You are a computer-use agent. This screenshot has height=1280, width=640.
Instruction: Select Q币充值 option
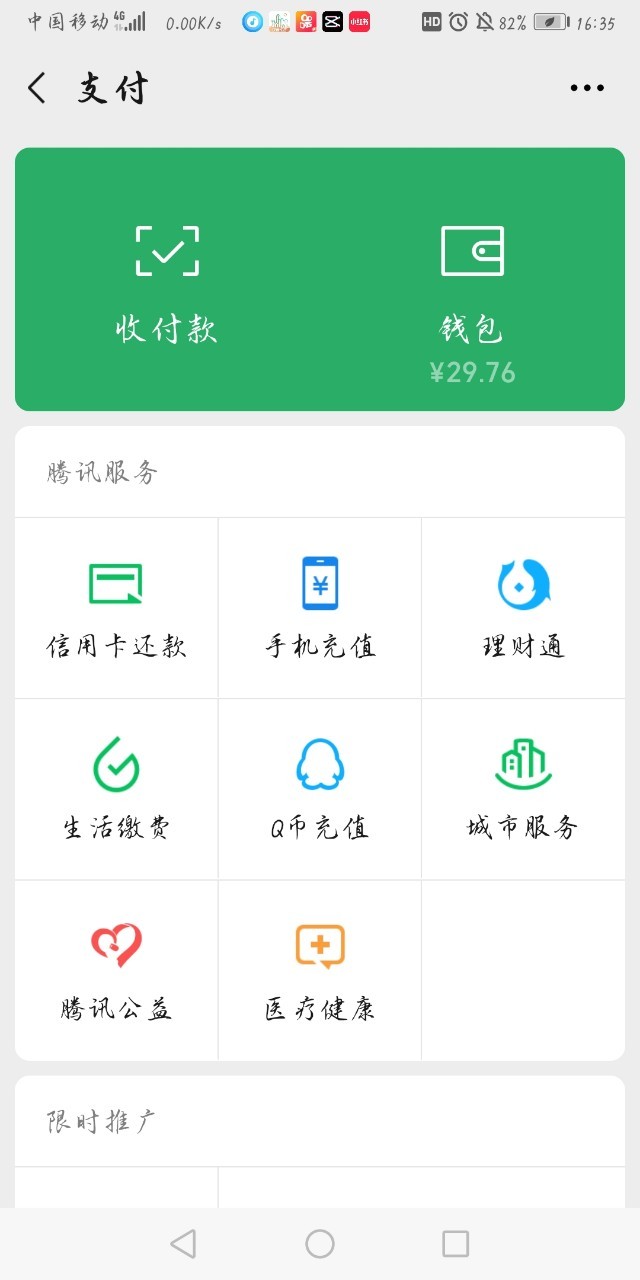pos(320,789)
